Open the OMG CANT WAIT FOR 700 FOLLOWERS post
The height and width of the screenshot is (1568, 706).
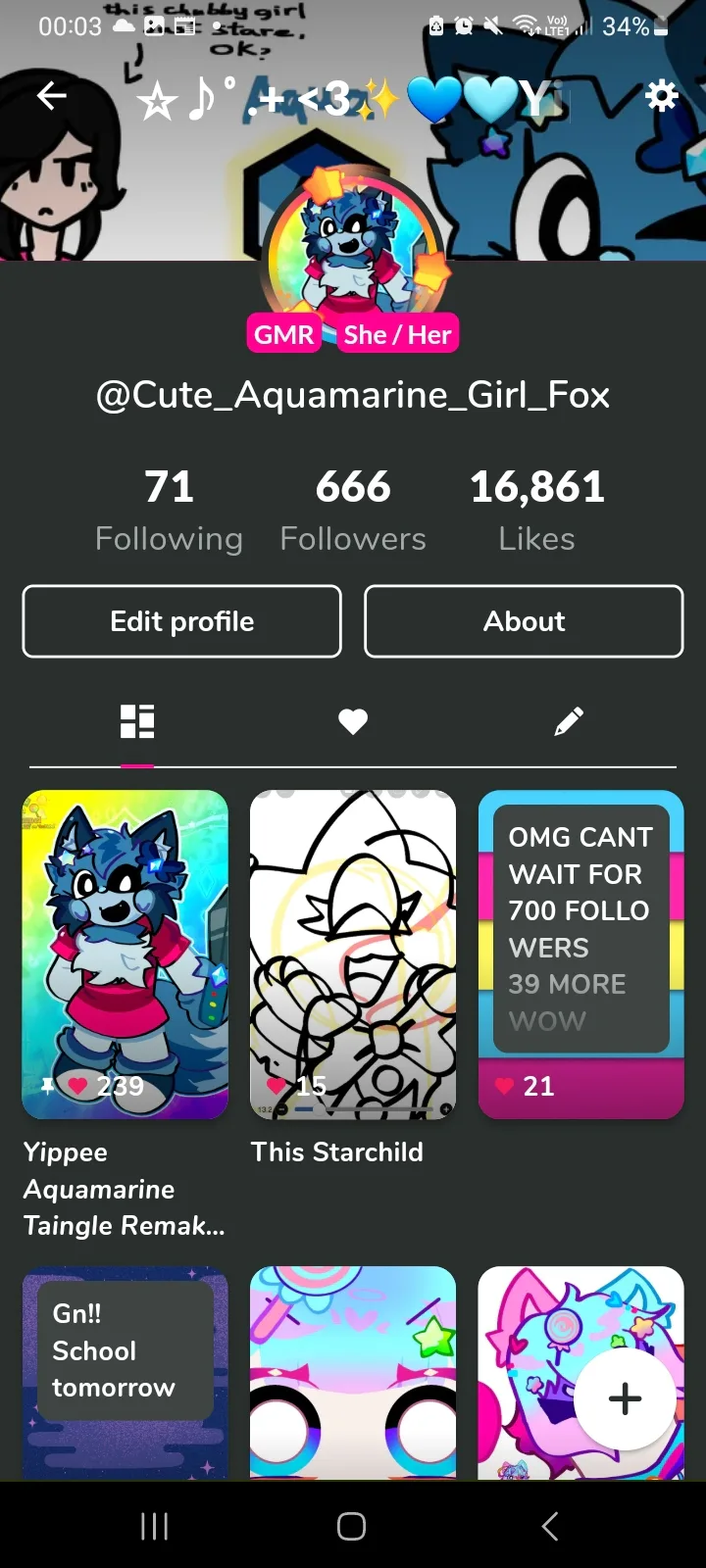pos(580,955)
